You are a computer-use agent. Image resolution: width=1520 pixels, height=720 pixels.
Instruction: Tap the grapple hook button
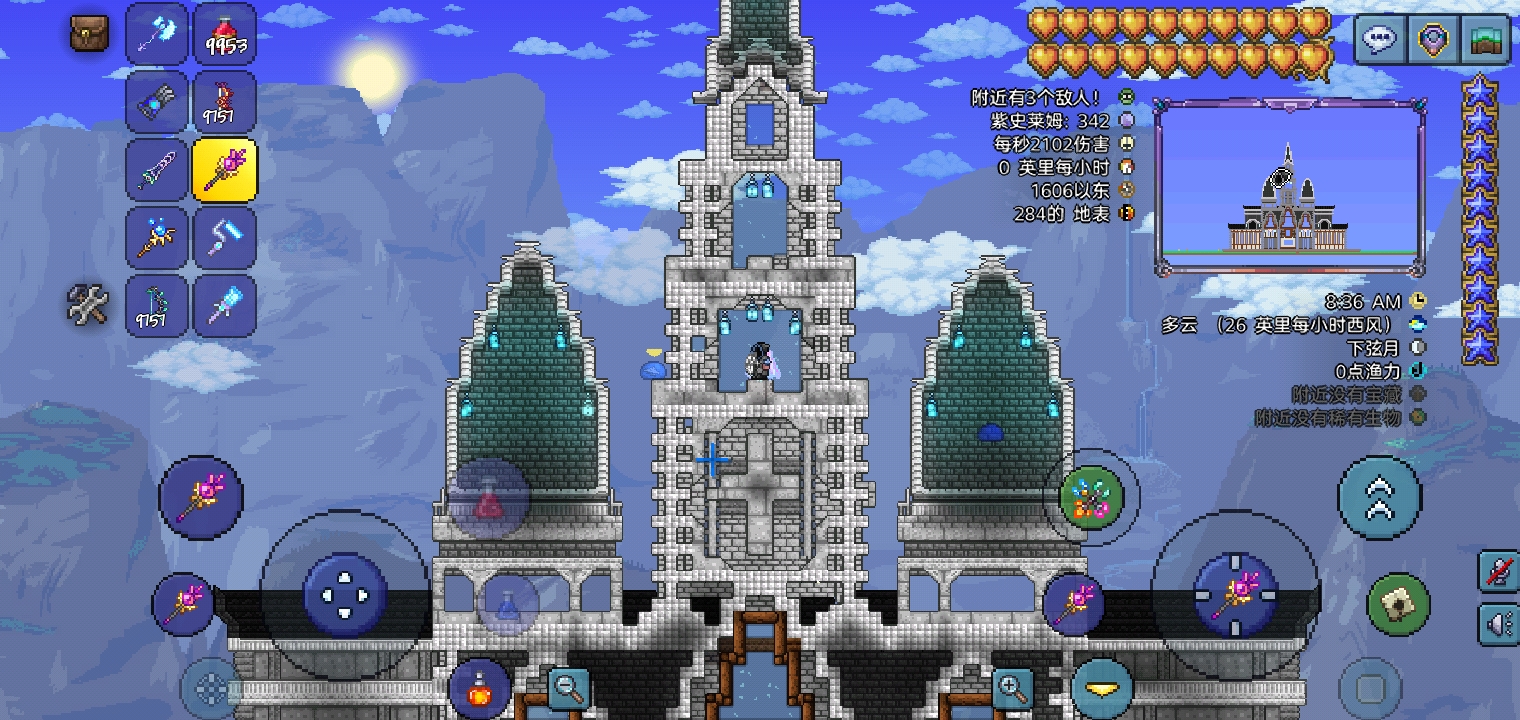(x=1398, y=604)
